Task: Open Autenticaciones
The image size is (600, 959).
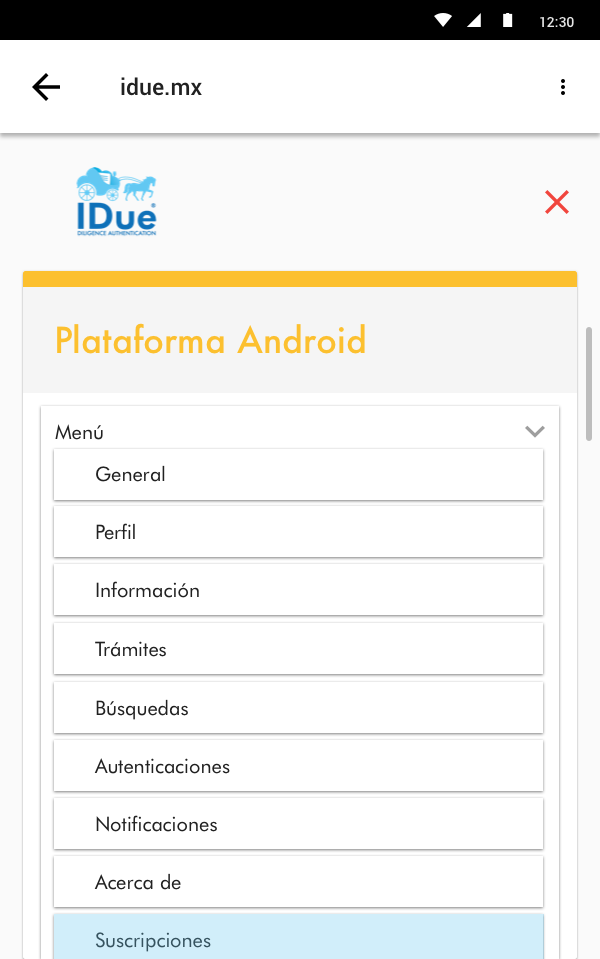Action: tap(298, 766)
